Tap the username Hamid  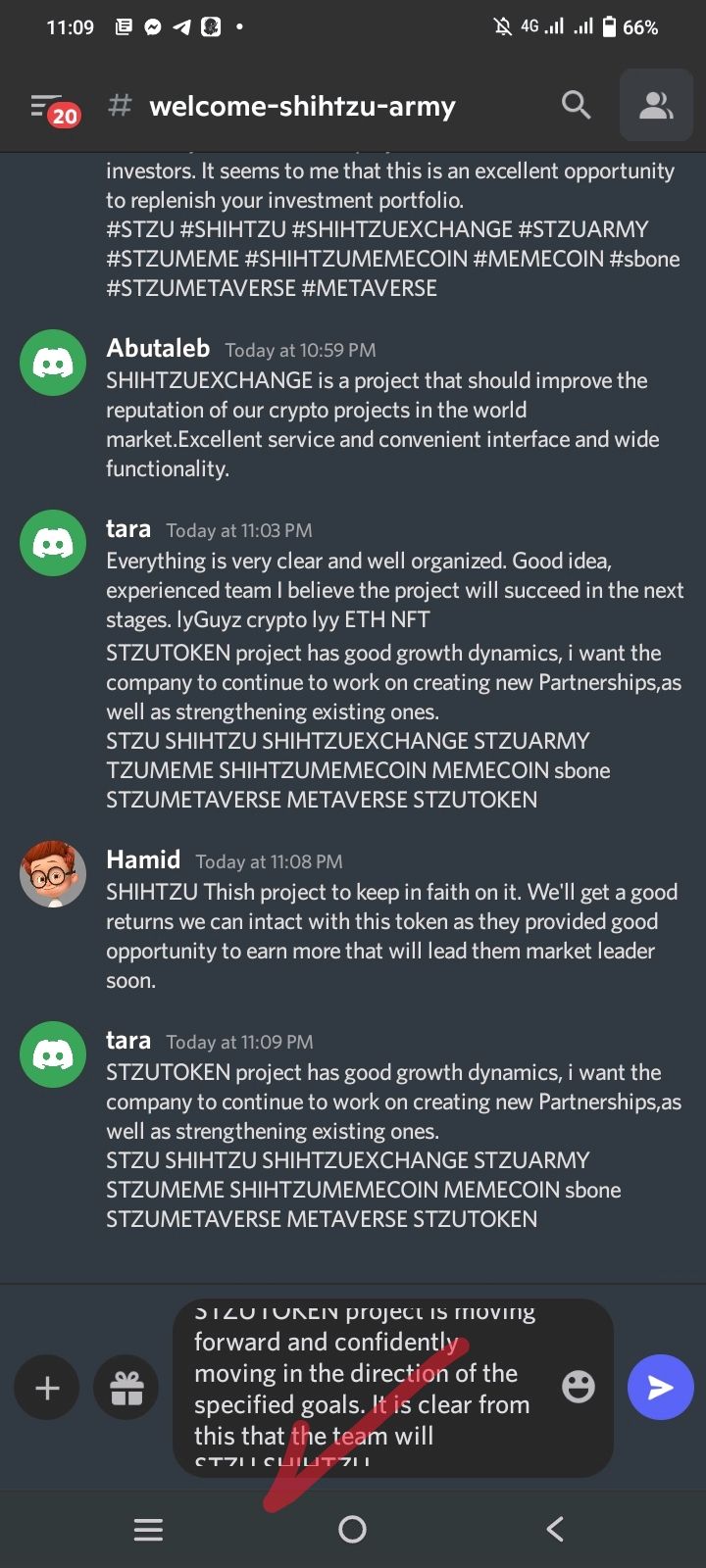(143, 859)
